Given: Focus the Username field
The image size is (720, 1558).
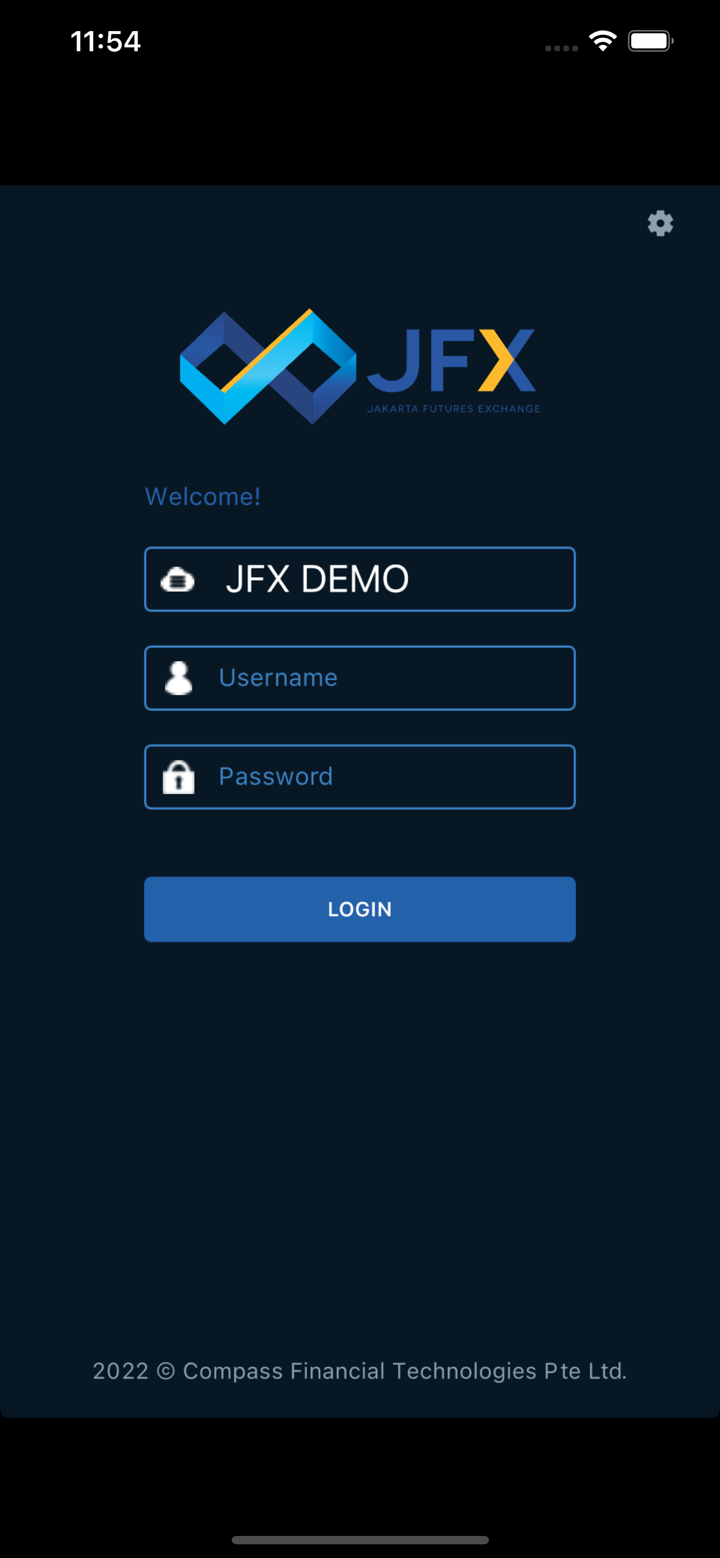Looking at the screenshot, I should coord(360,678).
